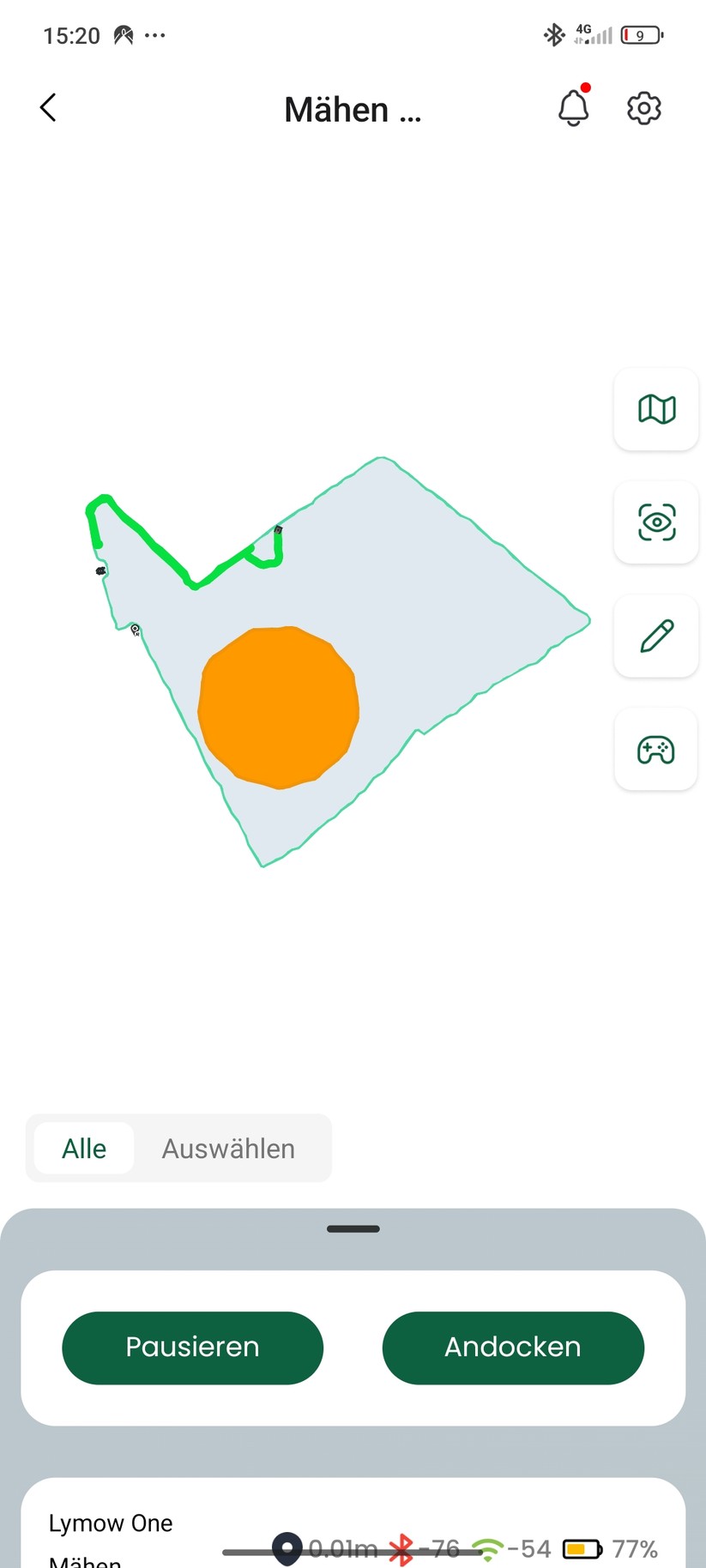Open the settings gear
Image resolution: width=706 pixels, height=1568 pixels.
tap(643, 108)
